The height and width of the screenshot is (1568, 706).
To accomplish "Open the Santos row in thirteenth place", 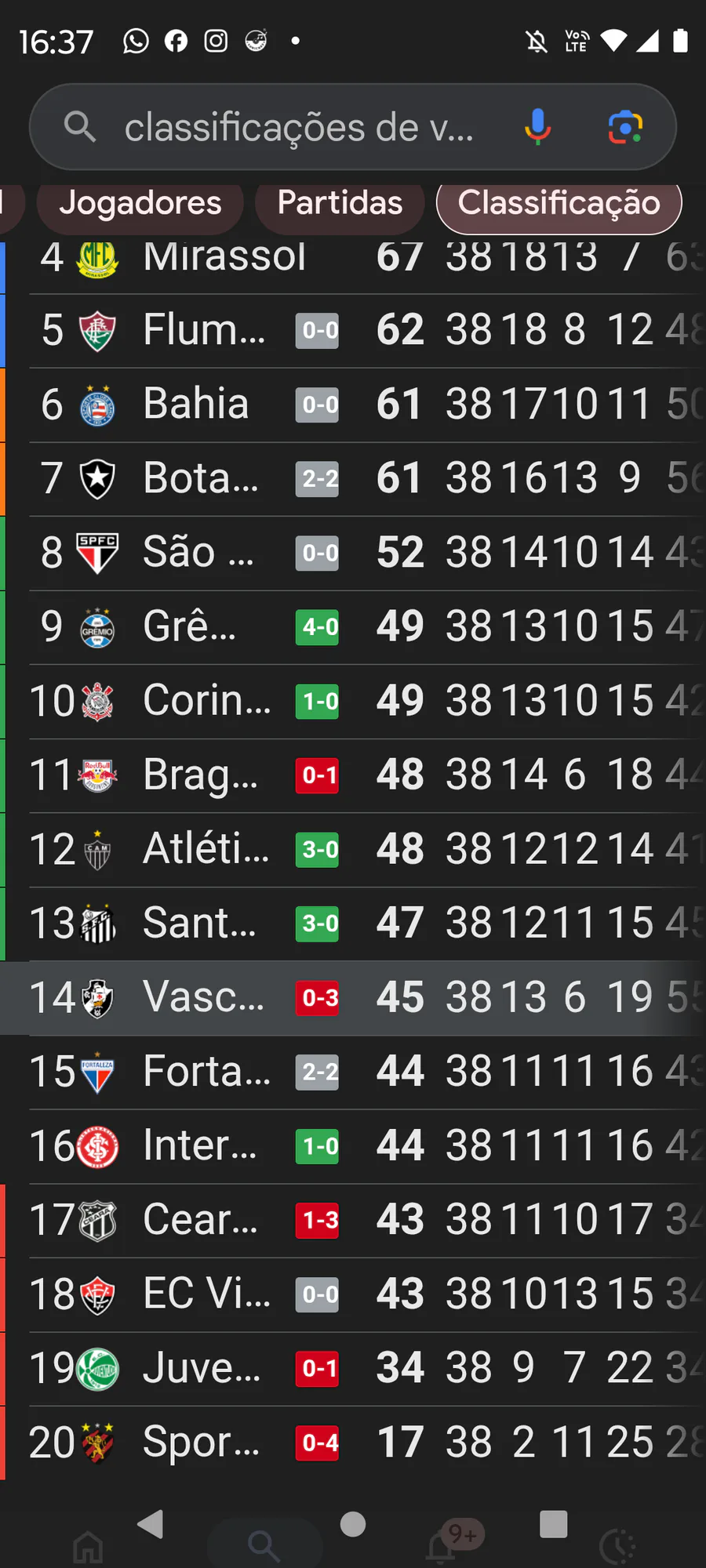I will pos(199,924).
